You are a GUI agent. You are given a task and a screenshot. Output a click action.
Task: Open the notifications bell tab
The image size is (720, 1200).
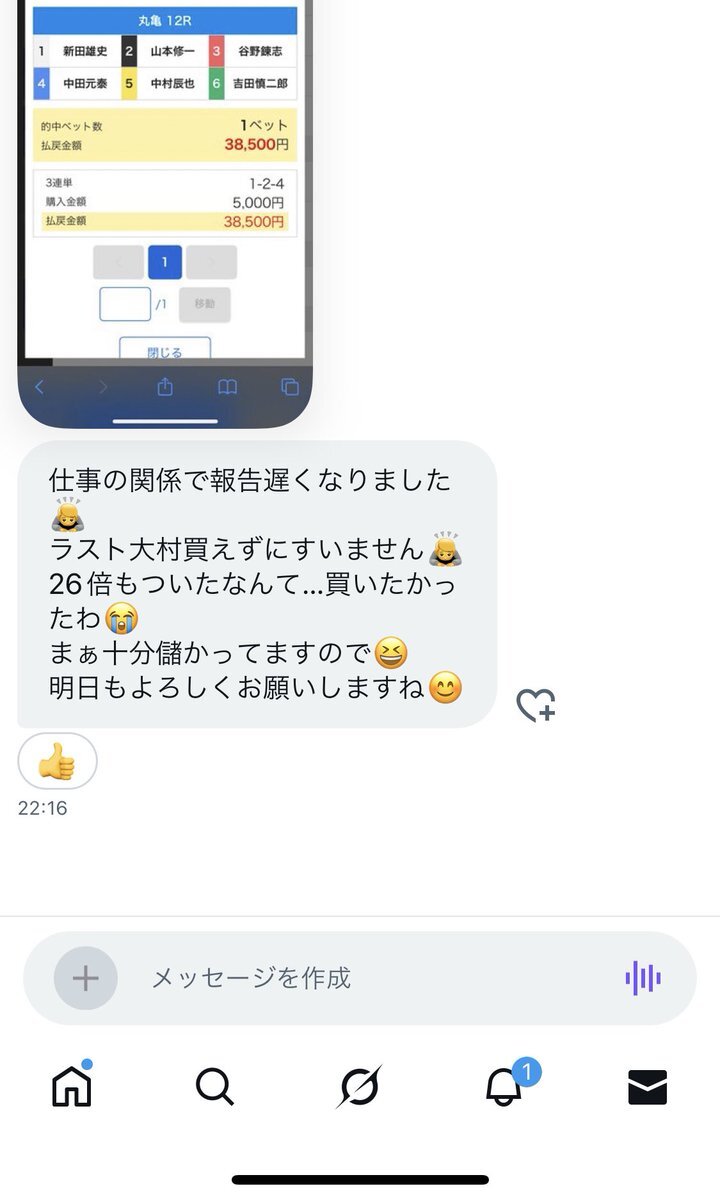pyautogui.click(x=505, y=1086)
